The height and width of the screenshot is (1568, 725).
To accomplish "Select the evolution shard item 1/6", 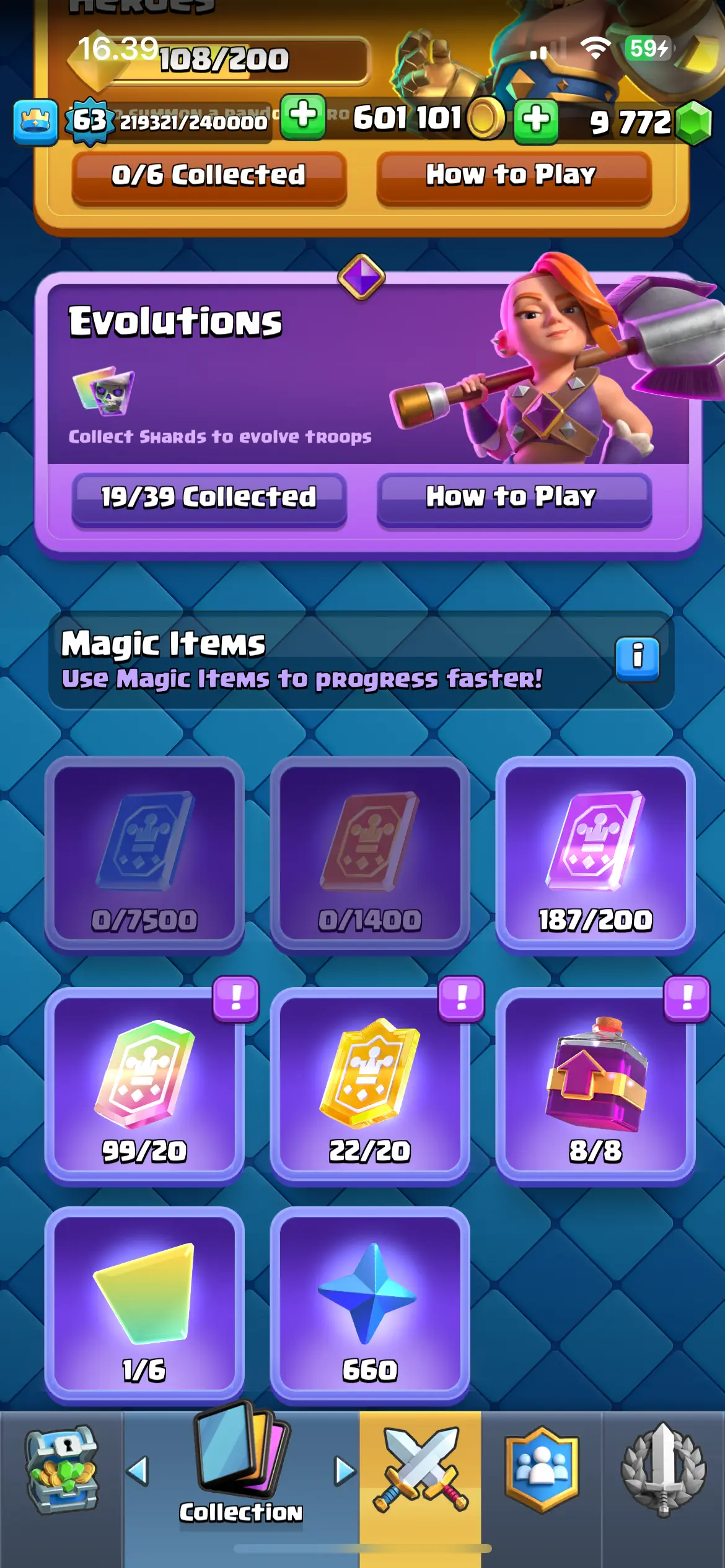I will [144, 1304].
